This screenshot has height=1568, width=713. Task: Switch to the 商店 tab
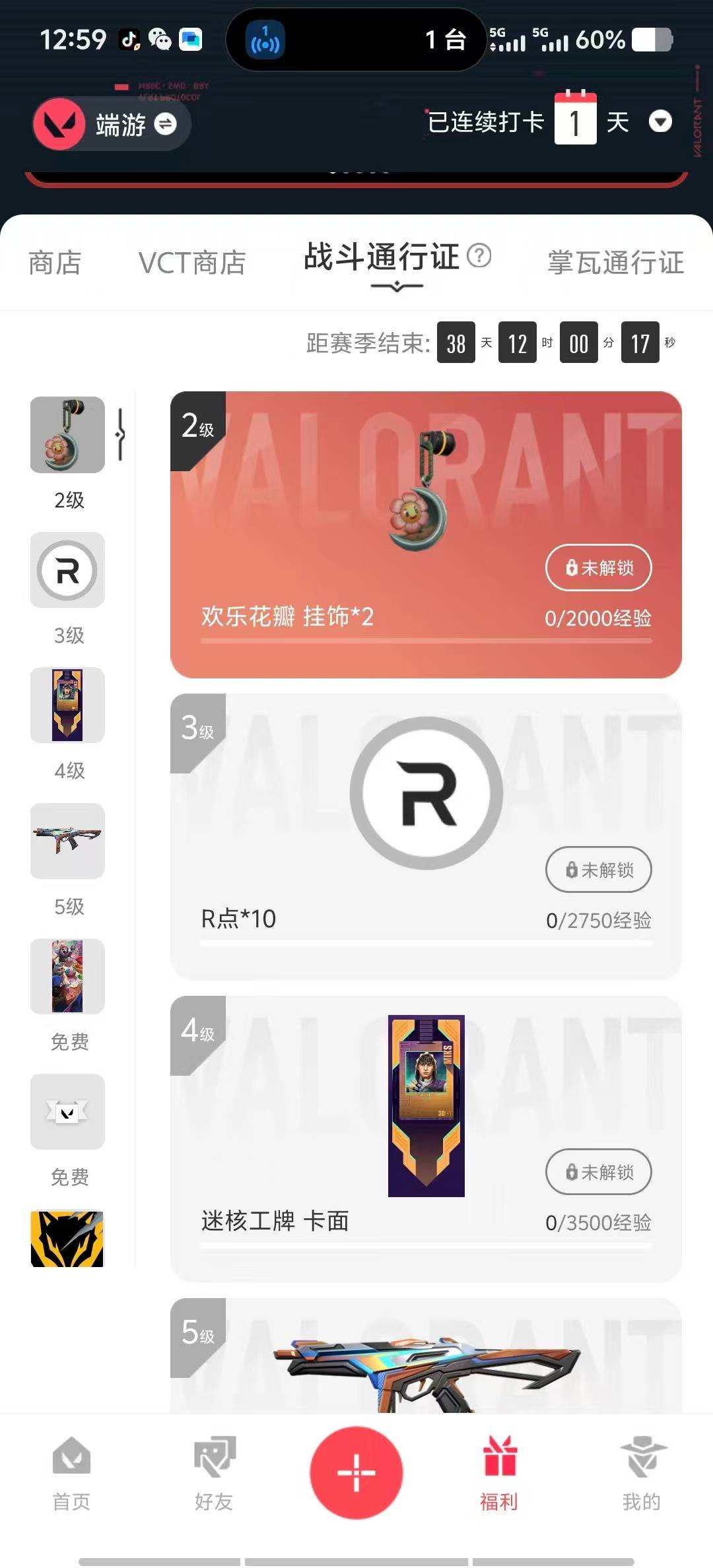[x=54, y=263]
